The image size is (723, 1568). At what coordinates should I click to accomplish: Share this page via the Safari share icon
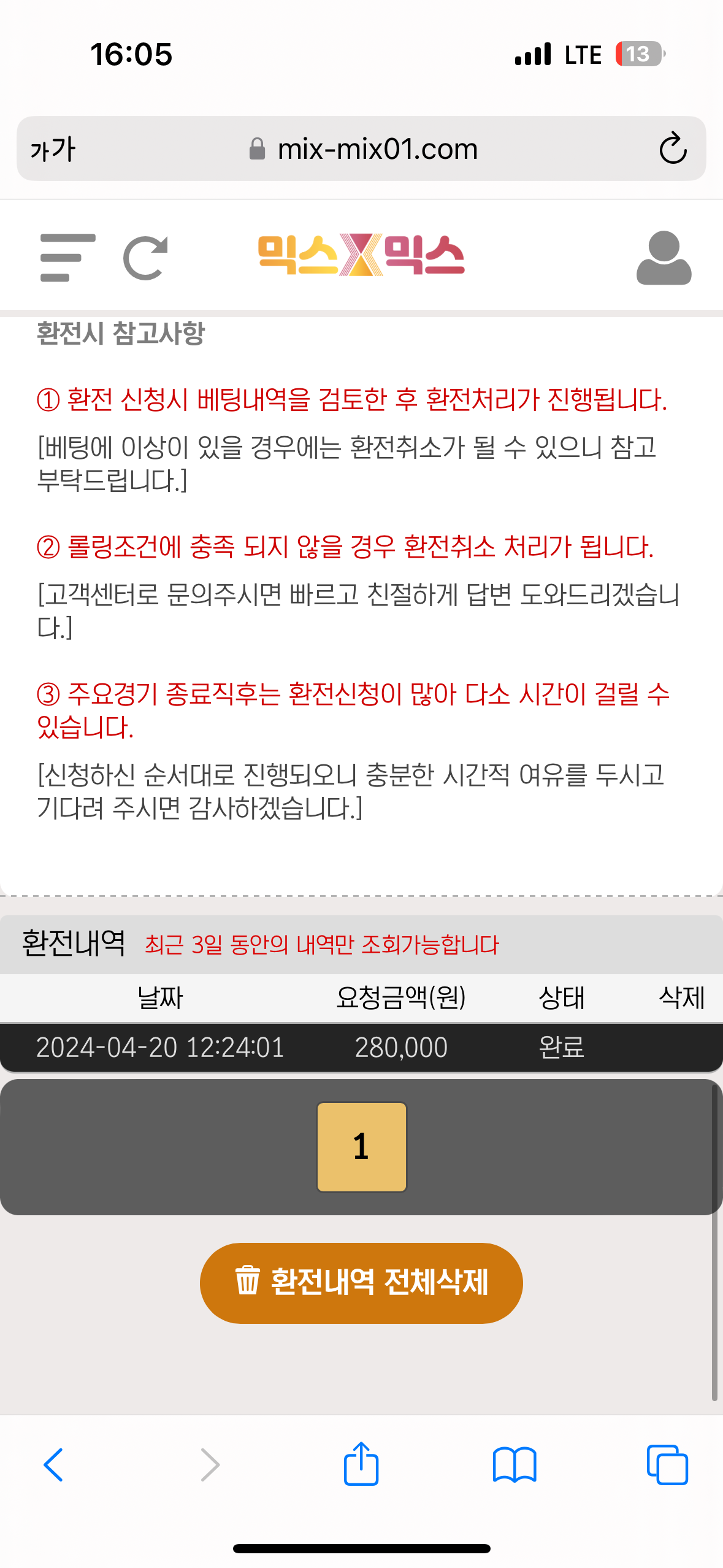click(x=361, y=1464)
